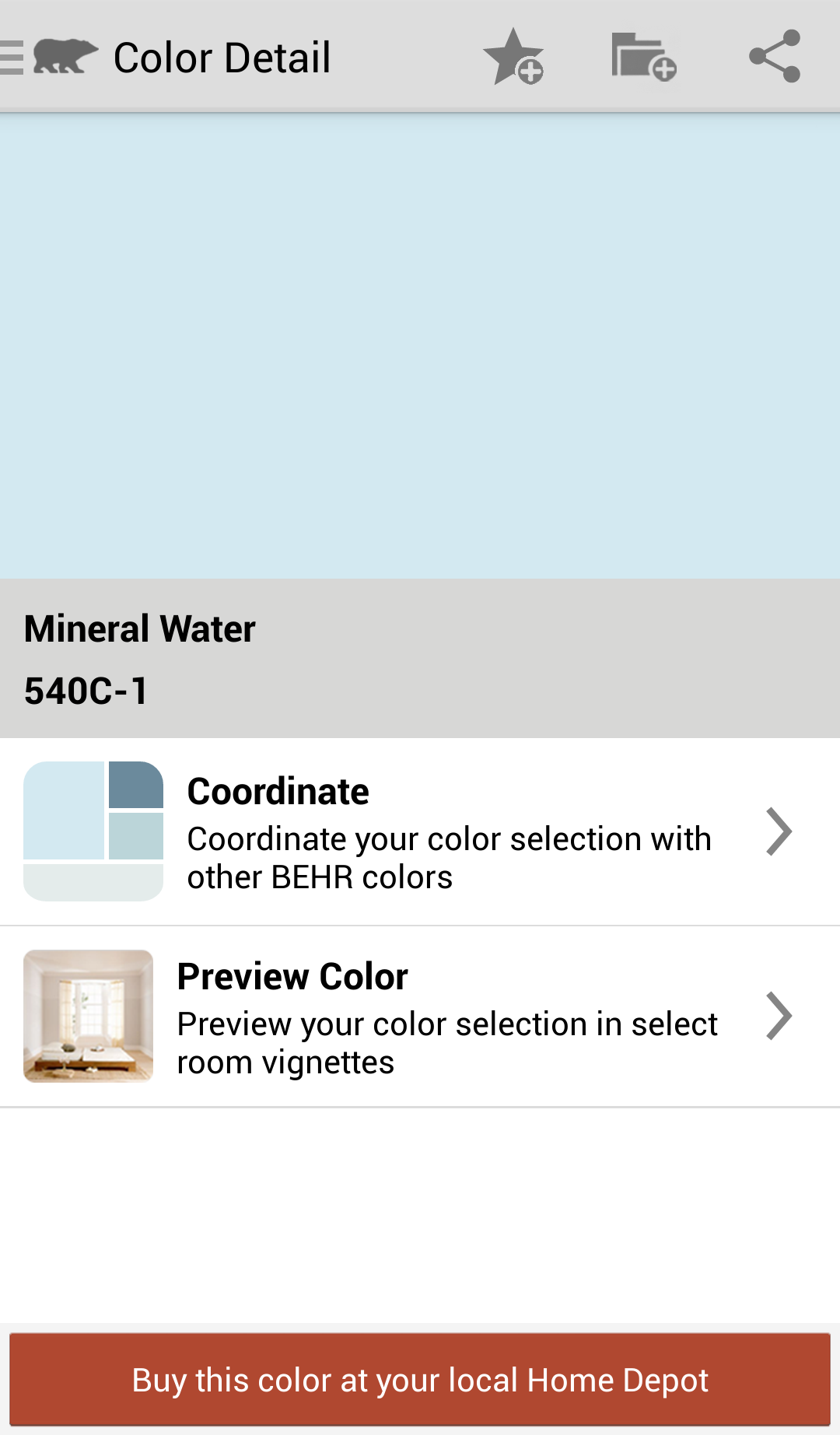
Task: Tap the share project icon to send color
Action: [775, 56]
